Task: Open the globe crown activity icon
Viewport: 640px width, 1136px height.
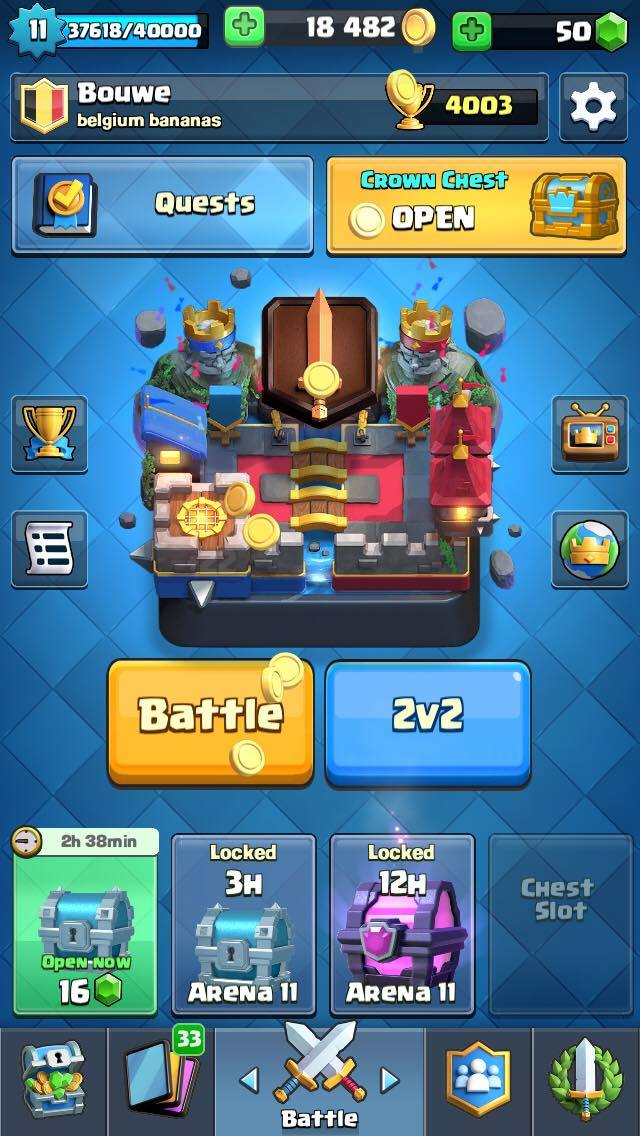Action: coord(589,548)
